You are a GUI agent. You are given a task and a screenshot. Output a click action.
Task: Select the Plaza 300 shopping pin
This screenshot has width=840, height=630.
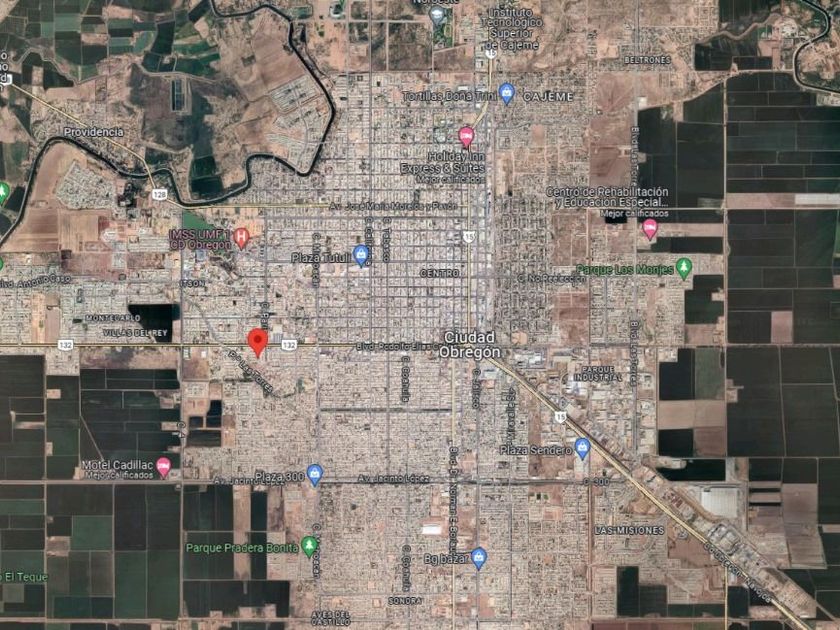(x=314, y=475)
